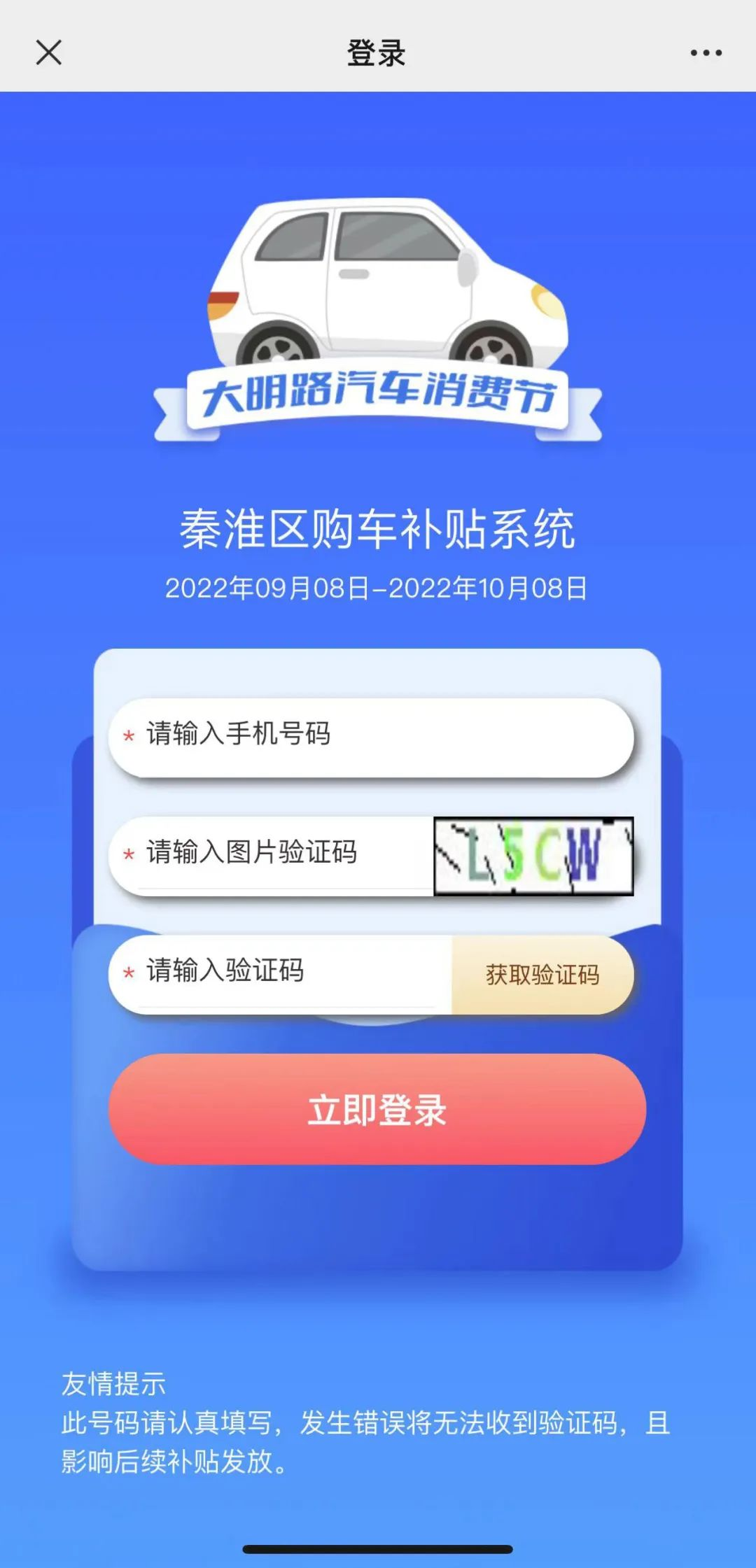This screenshot has width=756, height=1568.
Task: Refresh the captcha image
Action: [x=533, y=856]
